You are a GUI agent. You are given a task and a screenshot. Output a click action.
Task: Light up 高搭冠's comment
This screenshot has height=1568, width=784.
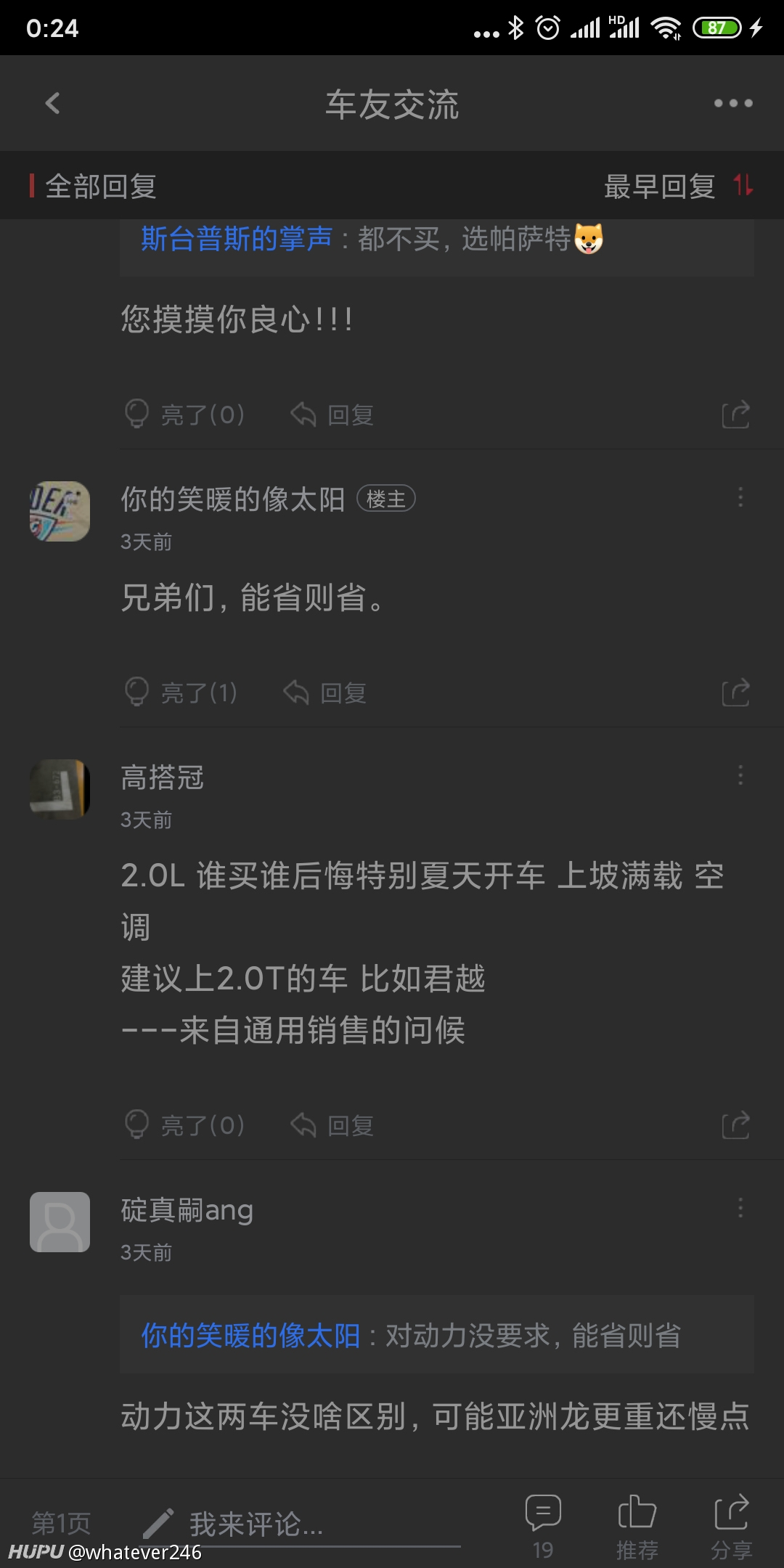[x=185, y=1125]
